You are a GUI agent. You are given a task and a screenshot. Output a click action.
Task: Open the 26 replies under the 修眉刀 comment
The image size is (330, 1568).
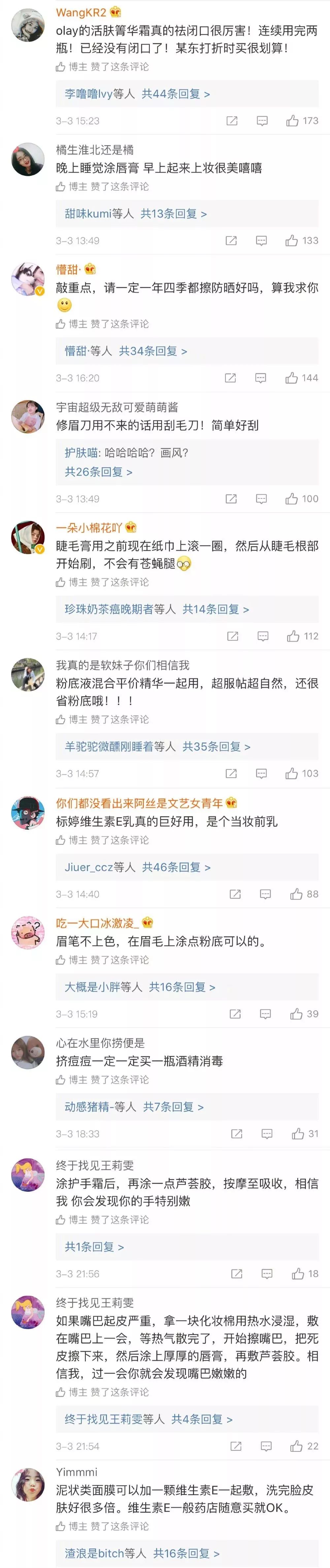coord(99,472)
